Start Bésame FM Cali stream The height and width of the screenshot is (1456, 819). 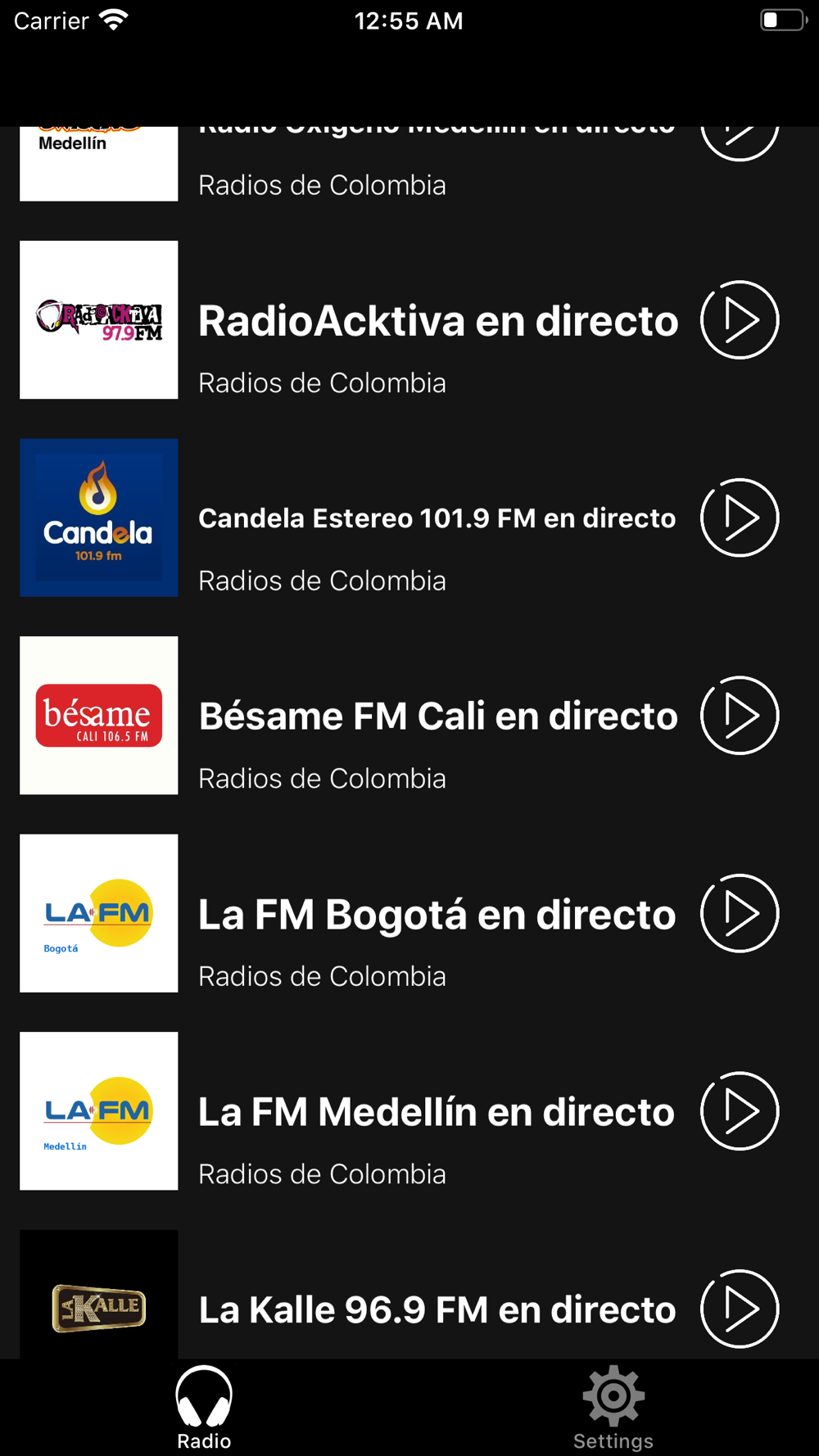740,716
